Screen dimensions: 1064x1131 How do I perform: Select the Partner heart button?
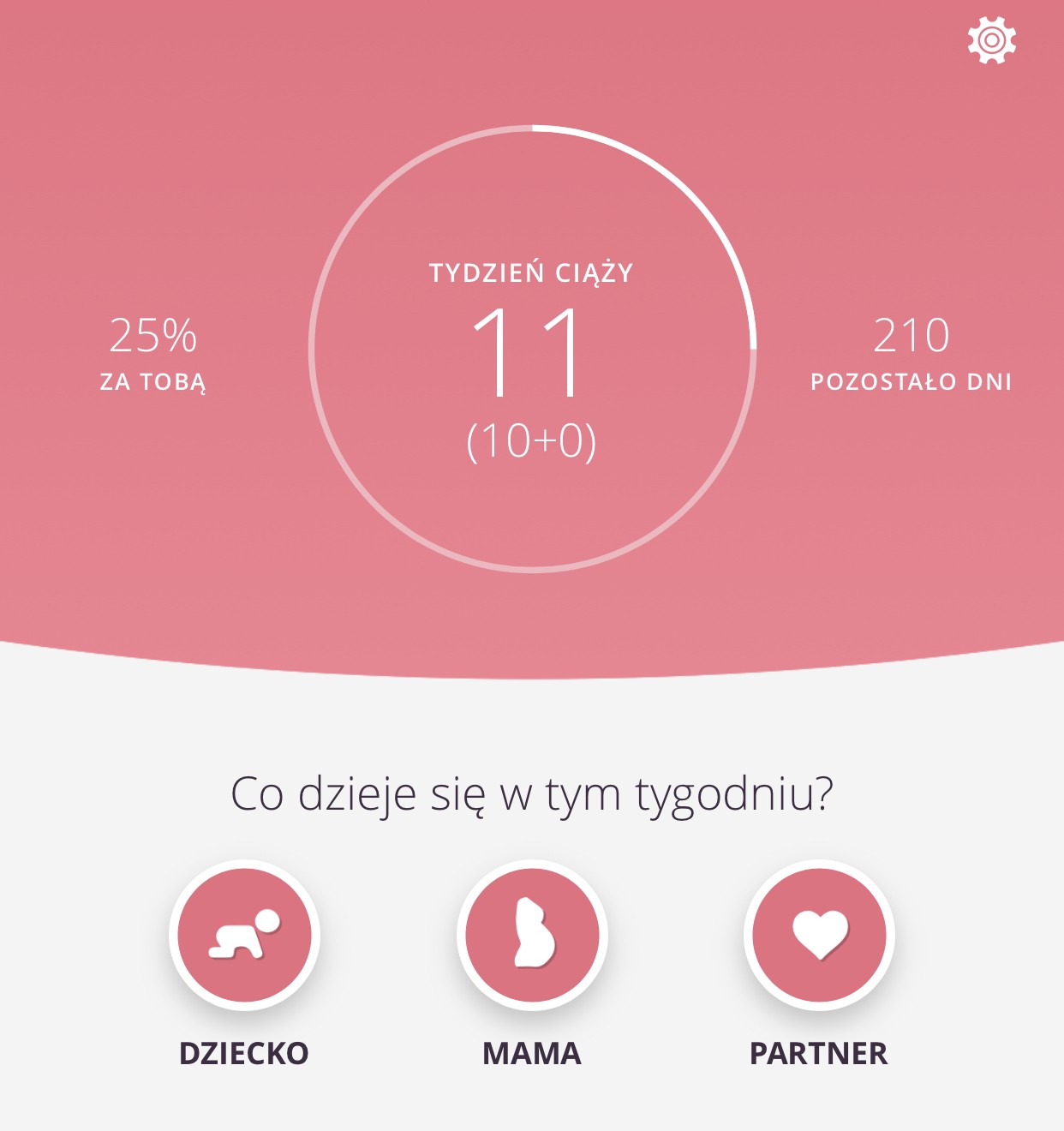pos(819,935)
